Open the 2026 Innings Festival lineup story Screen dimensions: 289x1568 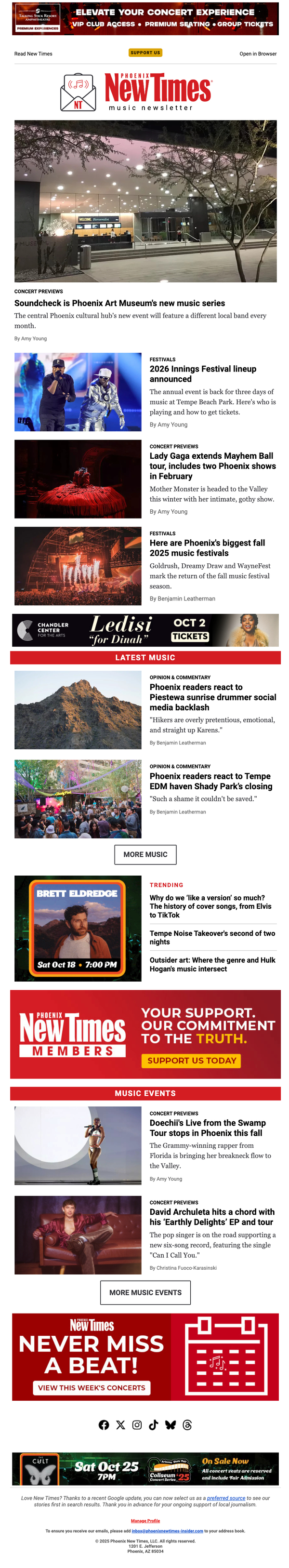203,374
